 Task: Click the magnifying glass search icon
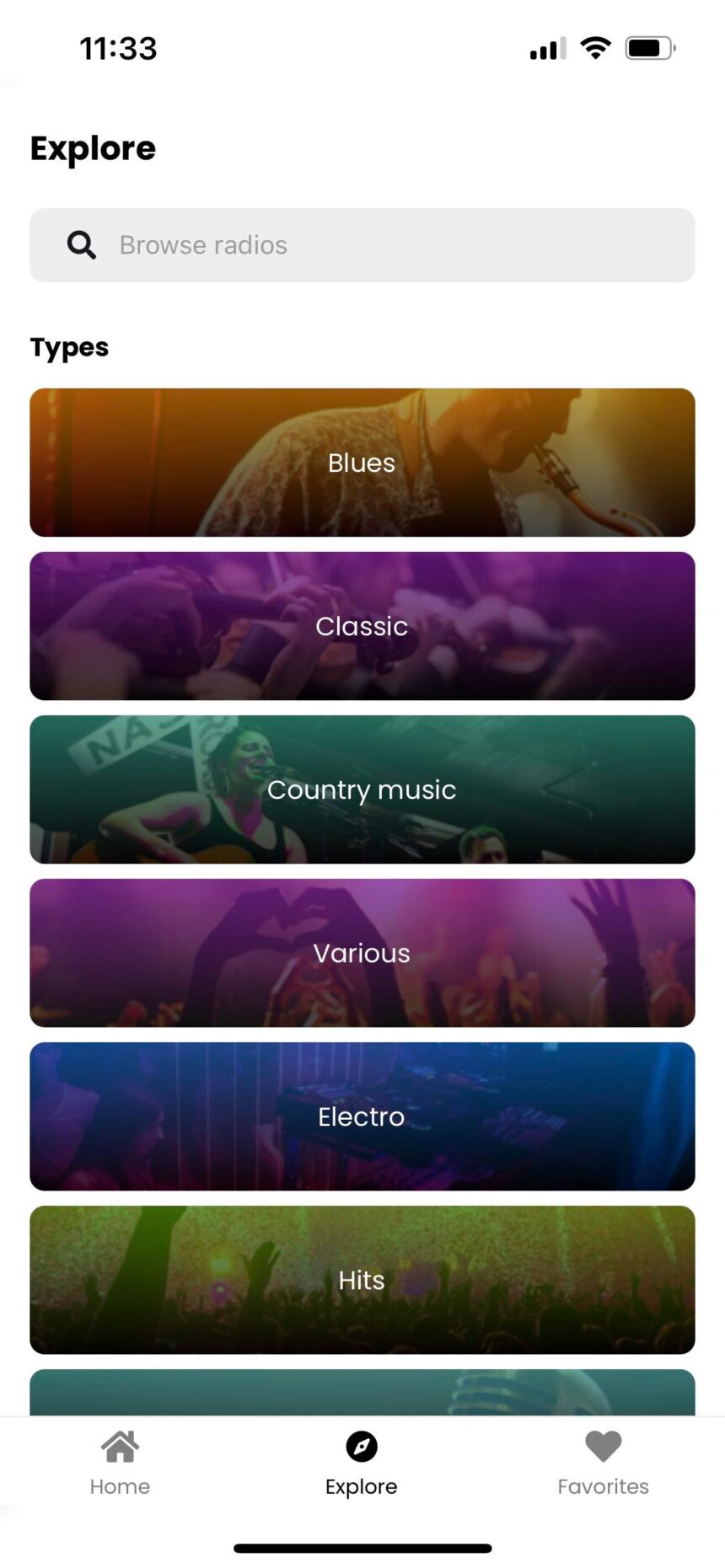tap(80, 244)
